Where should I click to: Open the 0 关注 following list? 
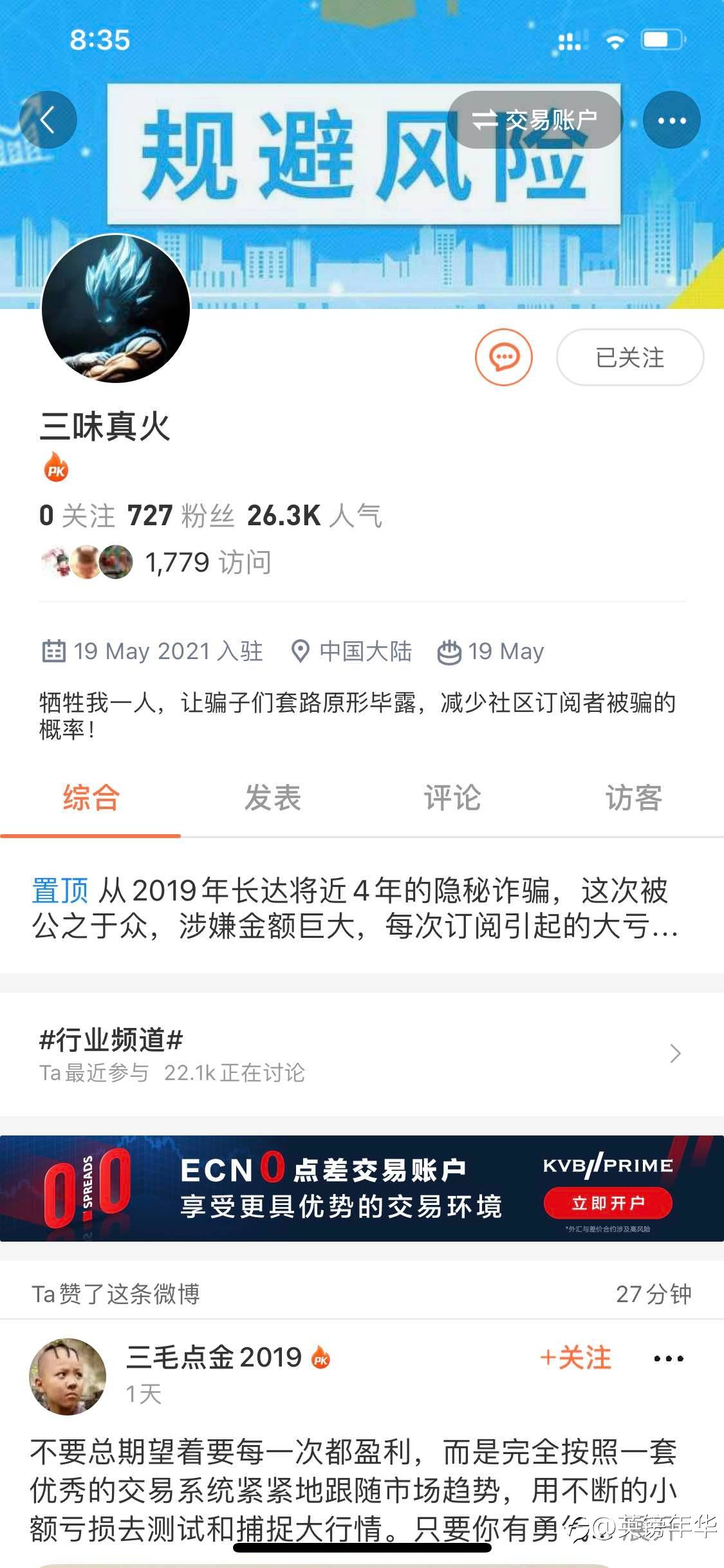tap(77, 516)
